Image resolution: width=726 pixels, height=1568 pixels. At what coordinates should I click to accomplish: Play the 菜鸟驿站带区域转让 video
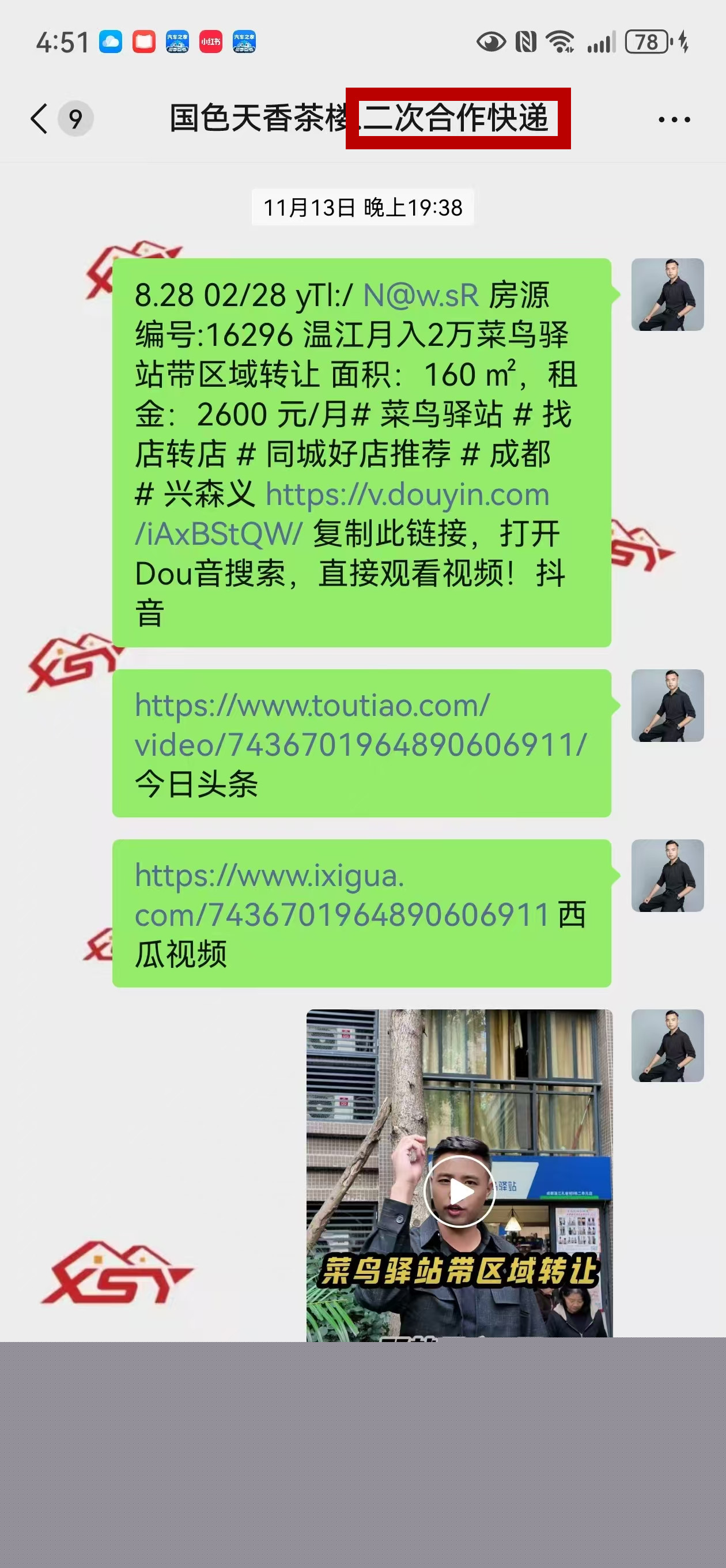pyautogui.click(x=459, y=1190)
